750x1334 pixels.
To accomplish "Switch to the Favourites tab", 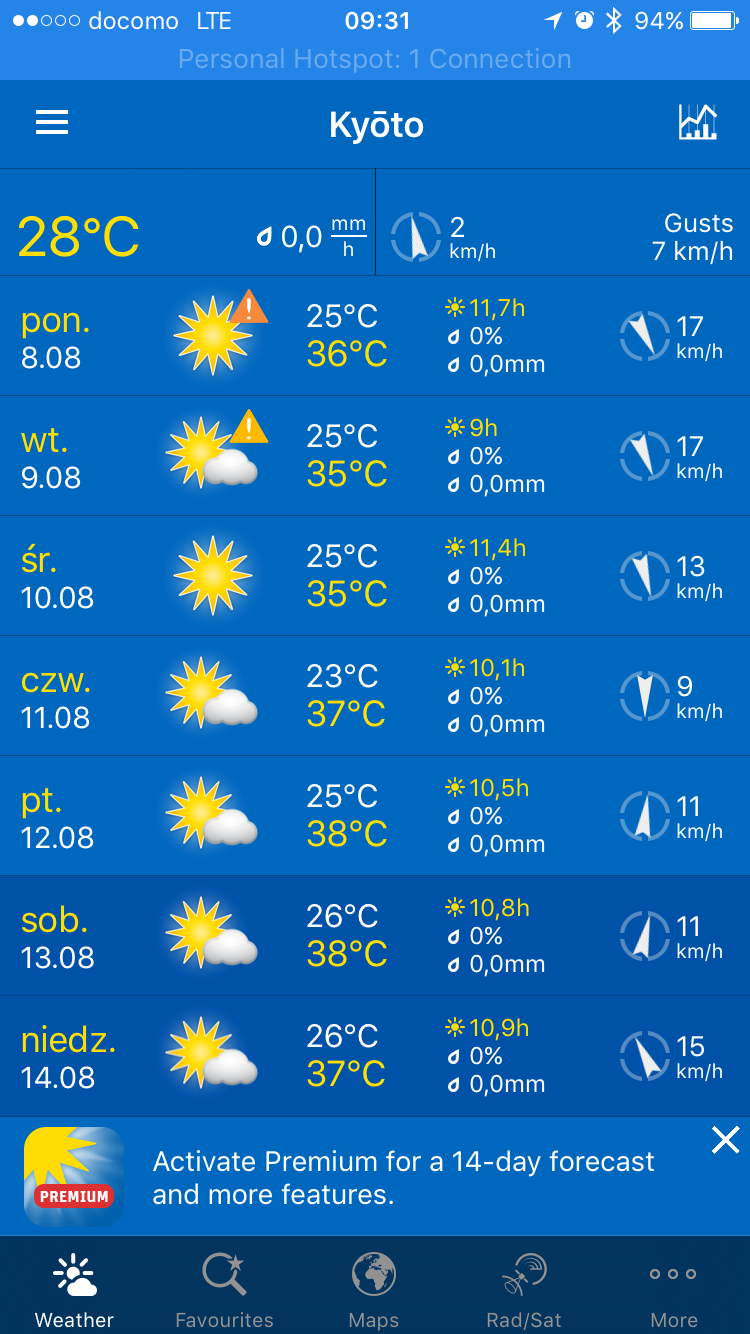I will pos(224,1290).
